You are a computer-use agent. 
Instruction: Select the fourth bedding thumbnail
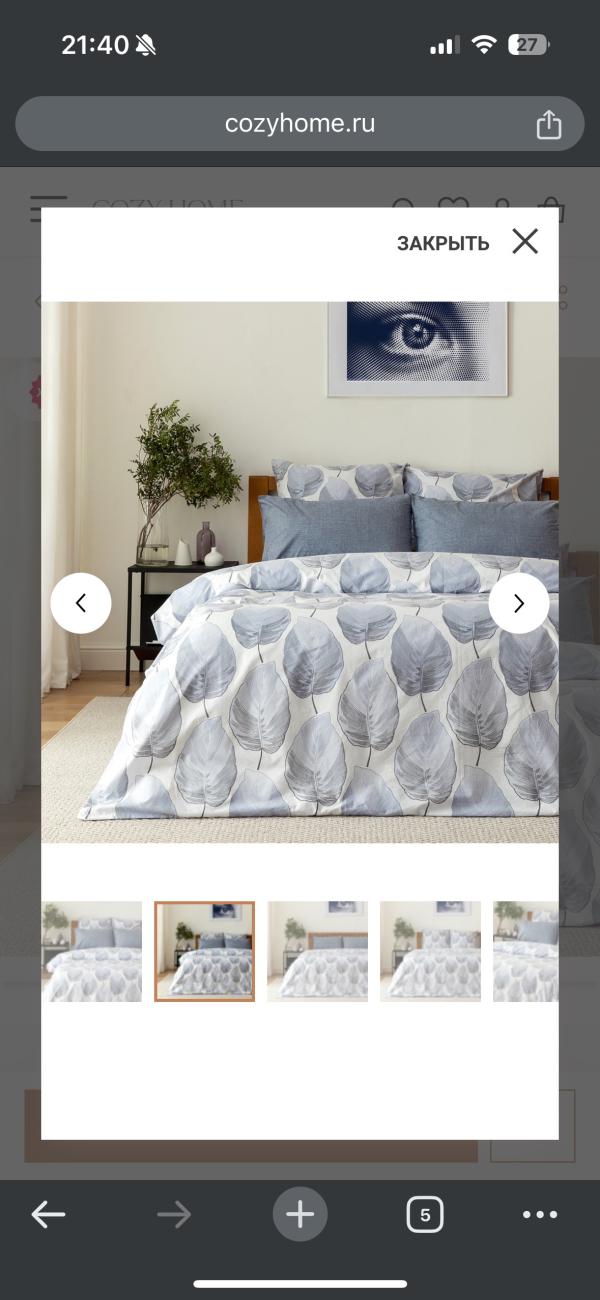pyautogui.click(x=430, y=951)
